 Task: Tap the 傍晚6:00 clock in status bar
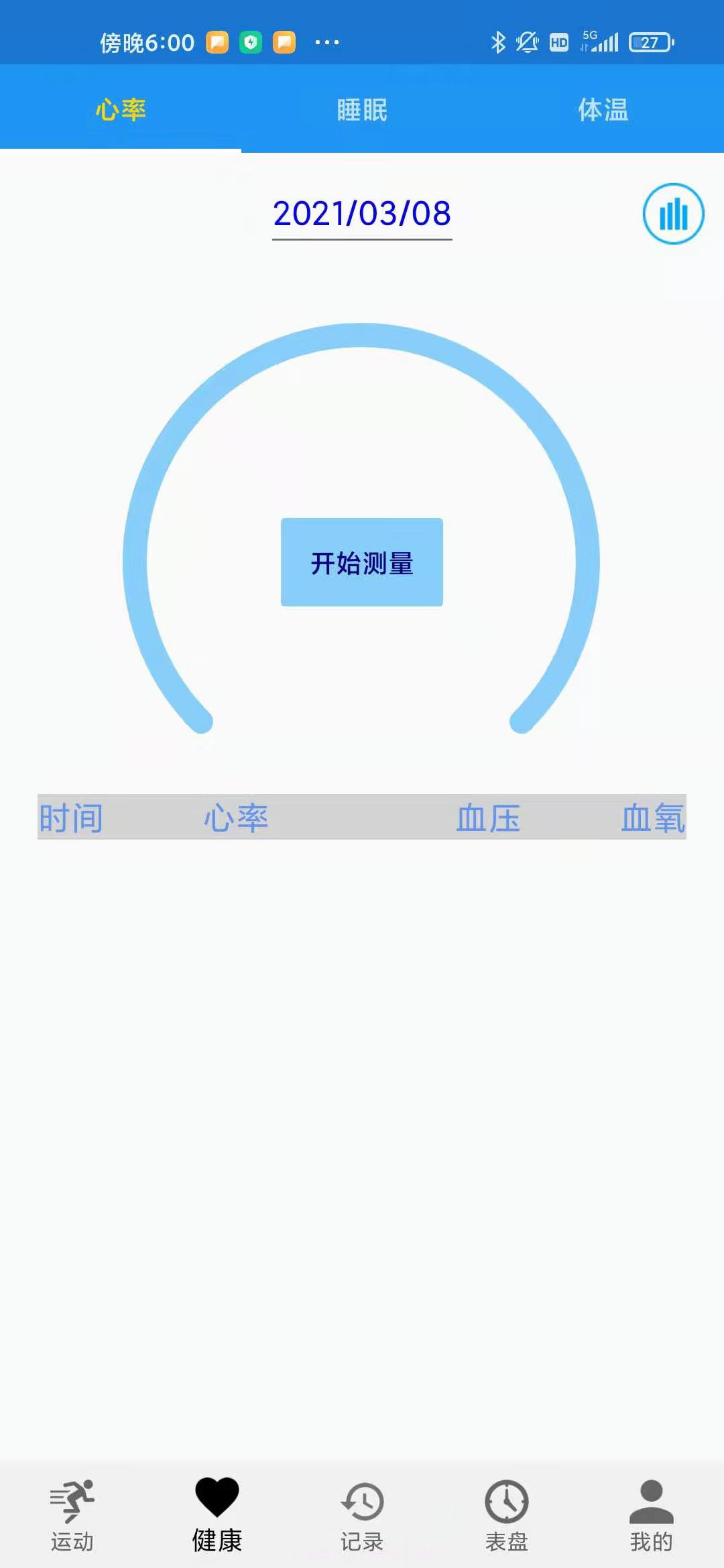pyautogui.click(x=146, y=42)
